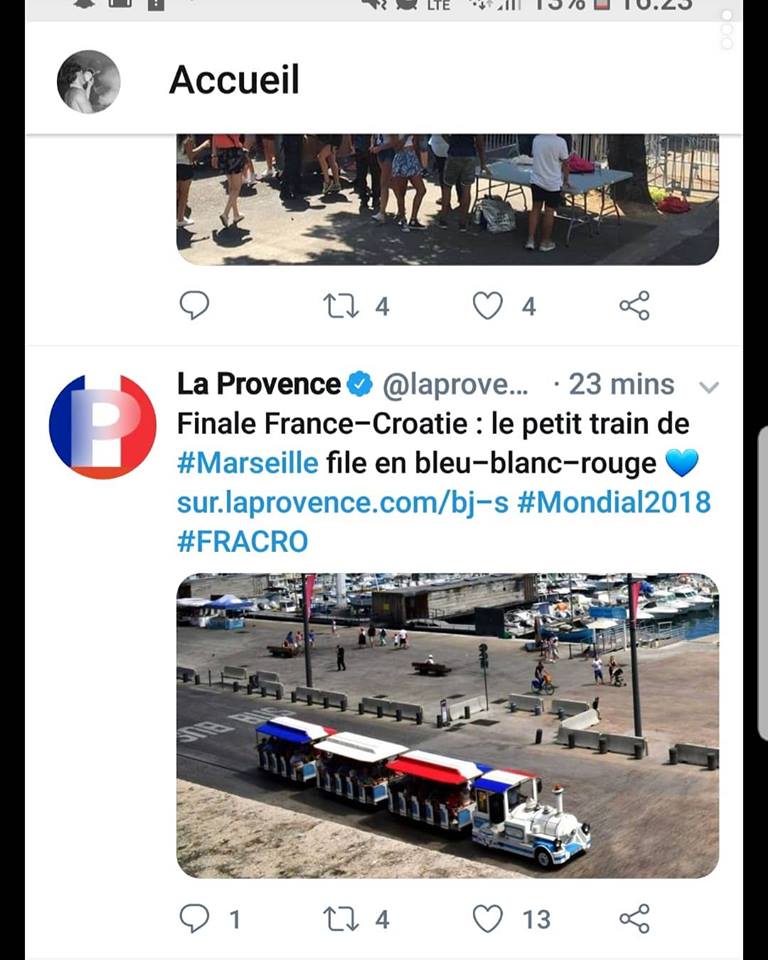The image size is (768, 960).
Task: Open the crowd photo in the upper tweet
Action: point(447,198)
